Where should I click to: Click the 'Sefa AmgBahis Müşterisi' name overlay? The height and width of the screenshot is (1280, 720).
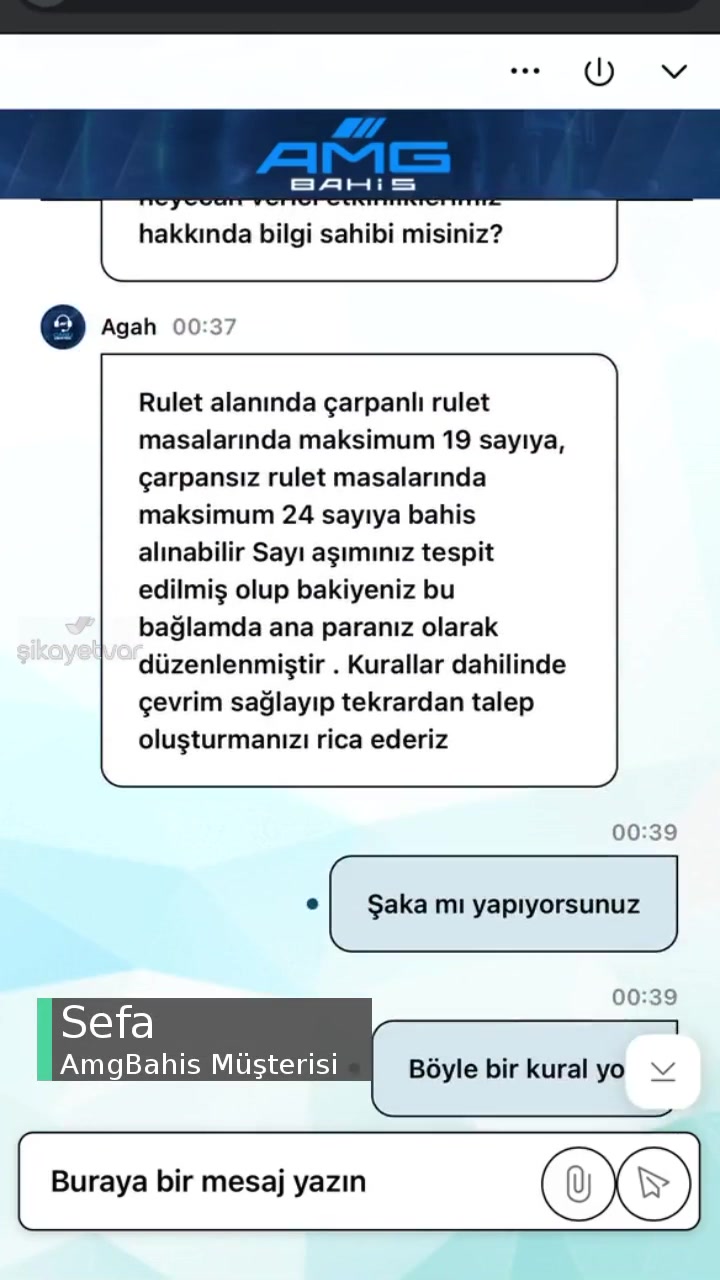(198, 1040)
